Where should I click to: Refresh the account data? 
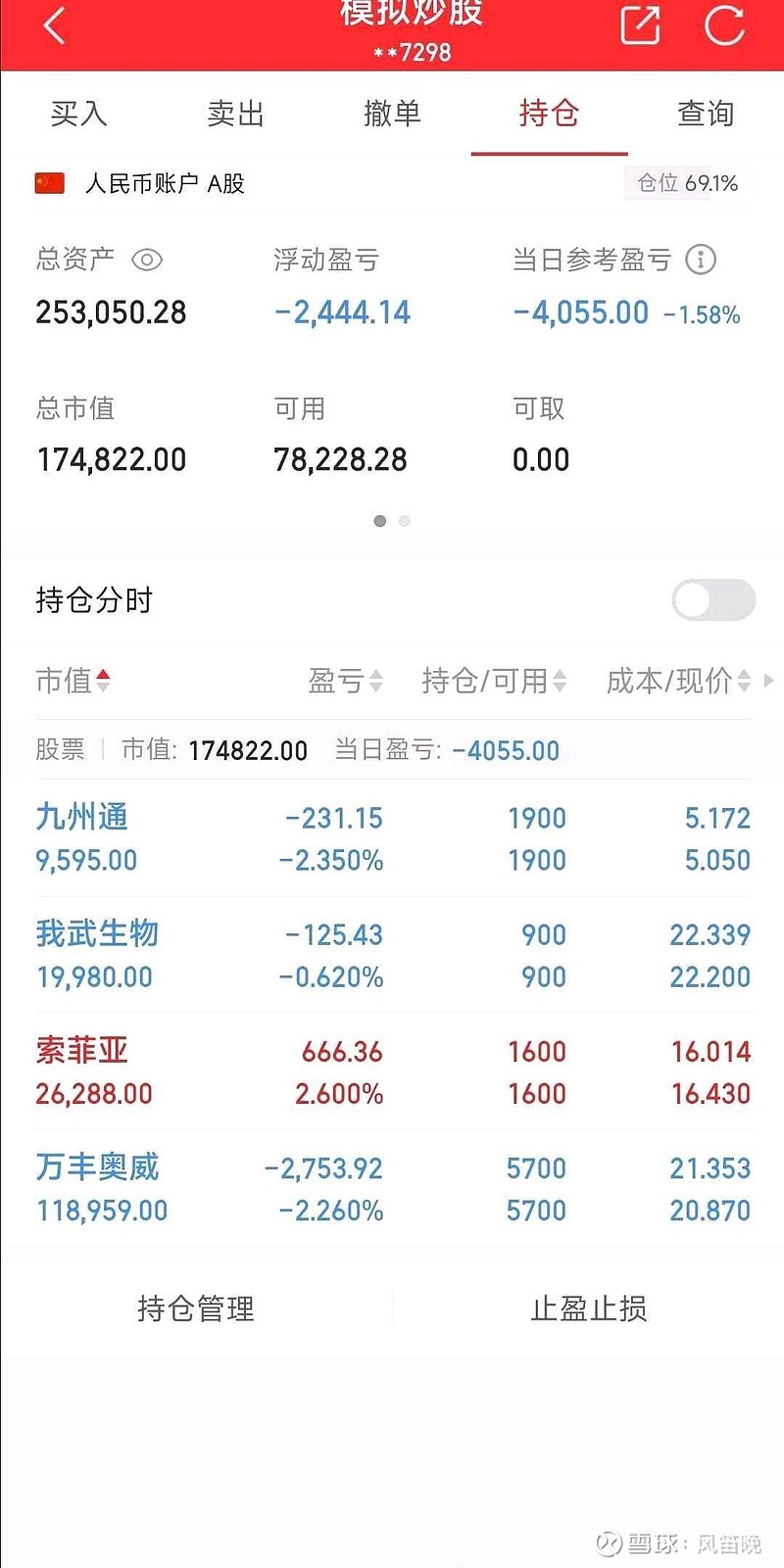coord(725,24)
